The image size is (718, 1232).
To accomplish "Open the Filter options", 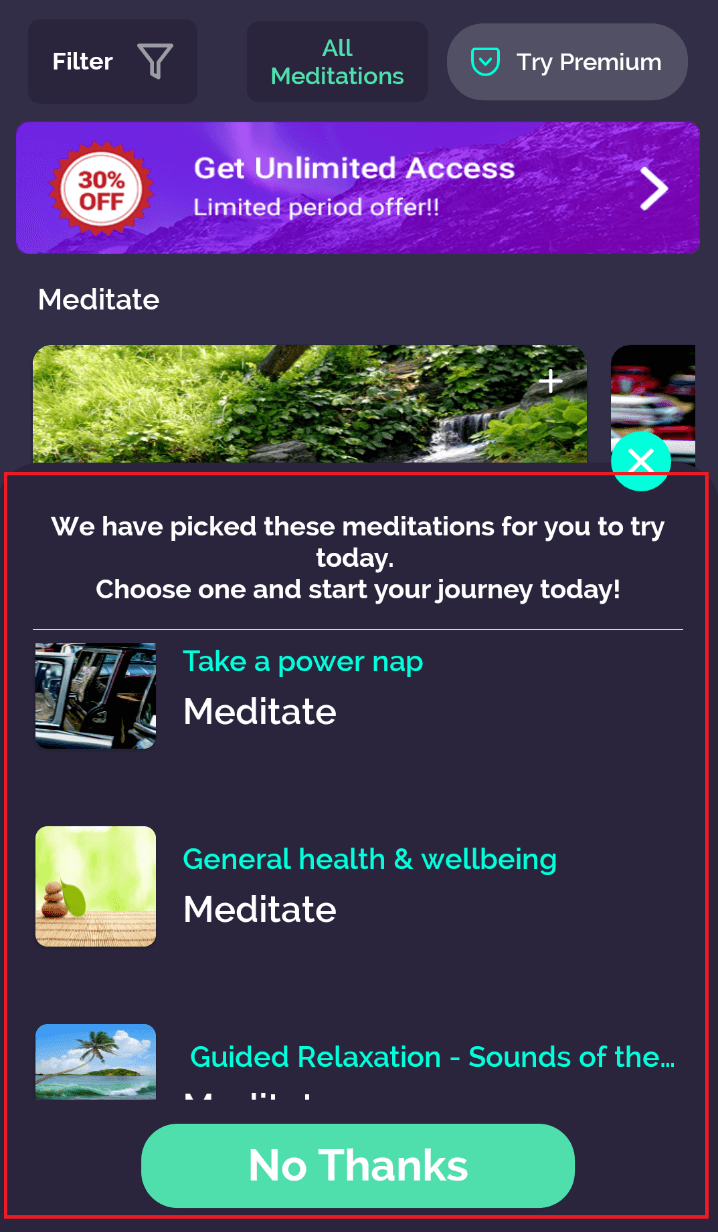I will pyautogui.click(x=112, y=62).
